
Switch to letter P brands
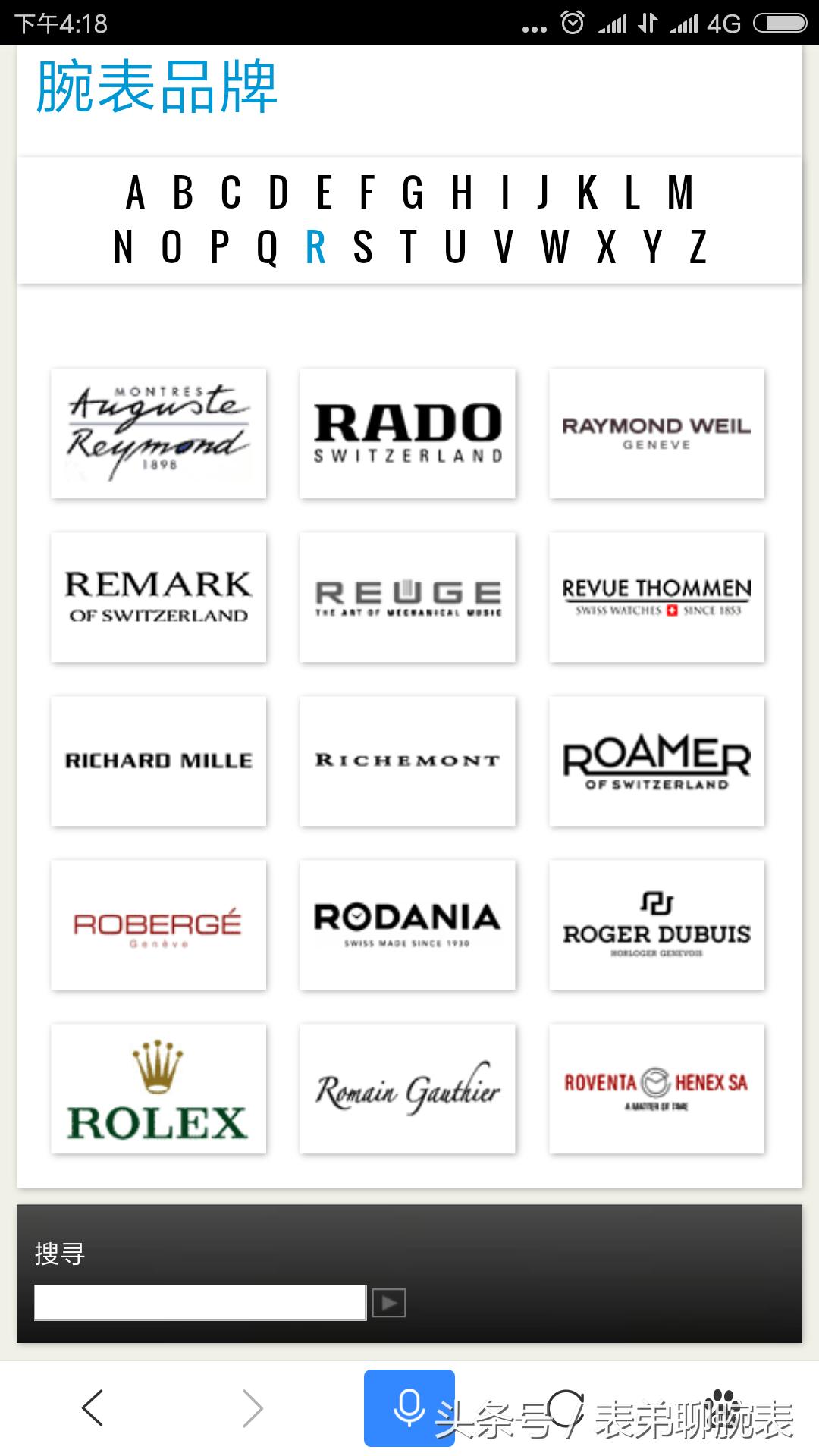point(220,247)
